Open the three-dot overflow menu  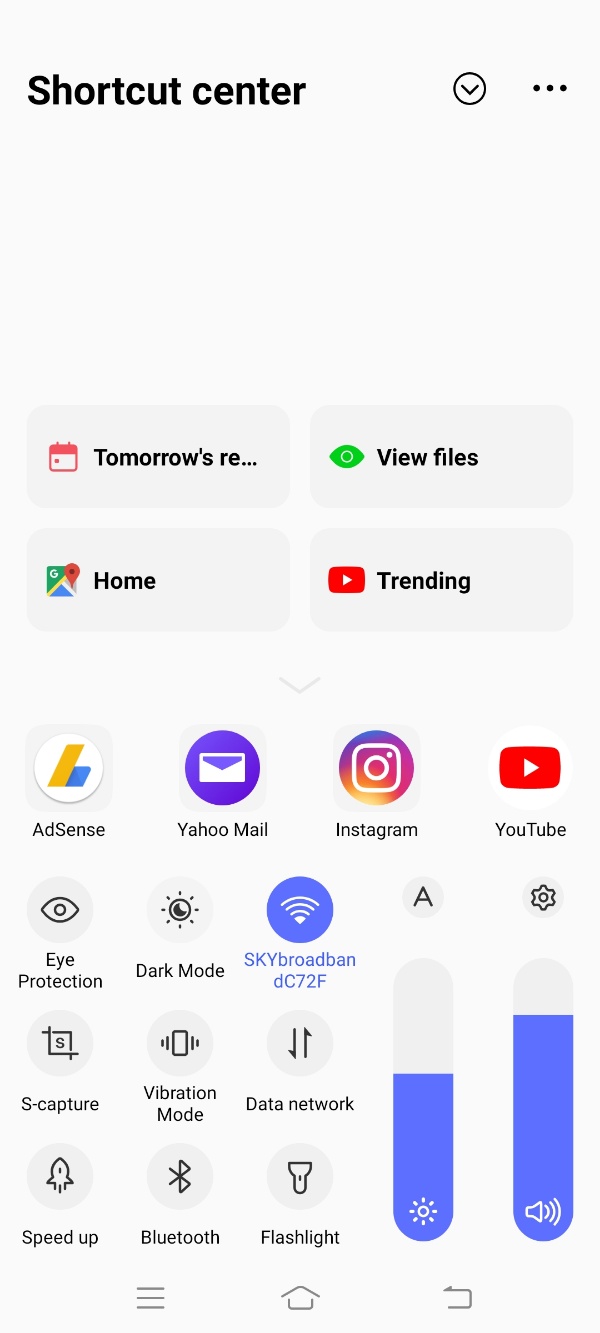pyautogui.click(x=550, y=89)
